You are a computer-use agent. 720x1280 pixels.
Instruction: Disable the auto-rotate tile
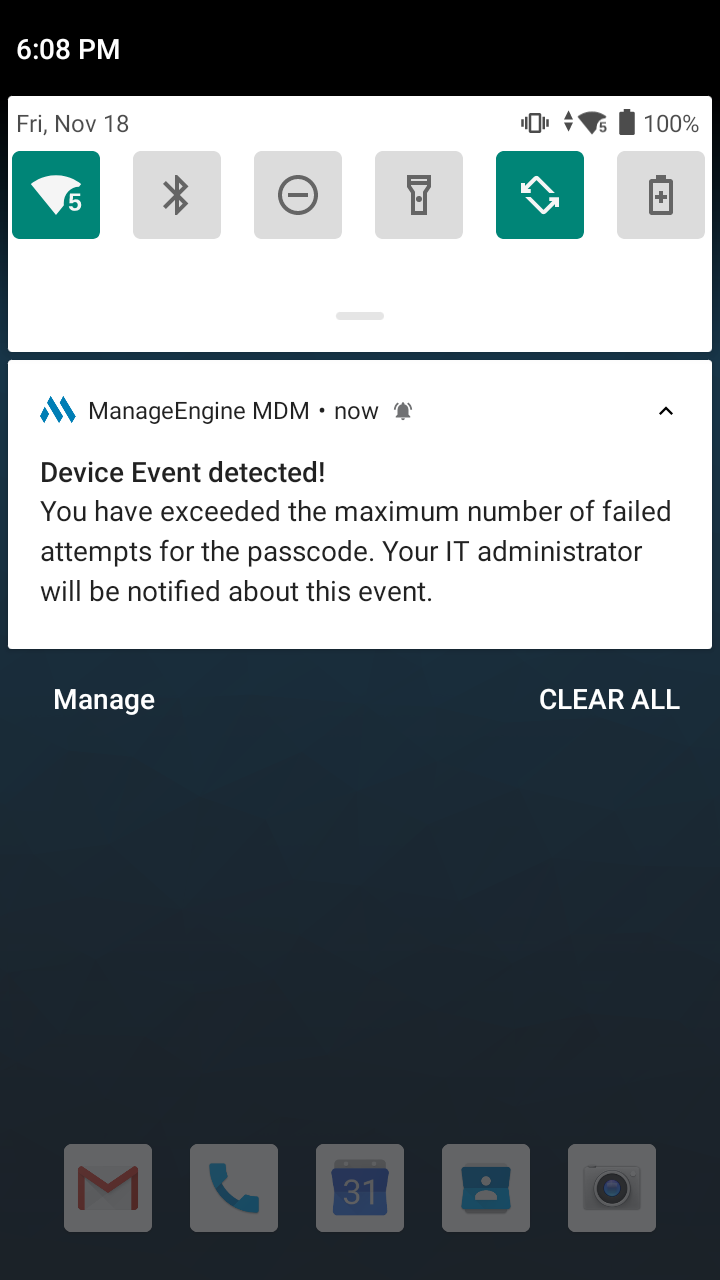(540, 195)
